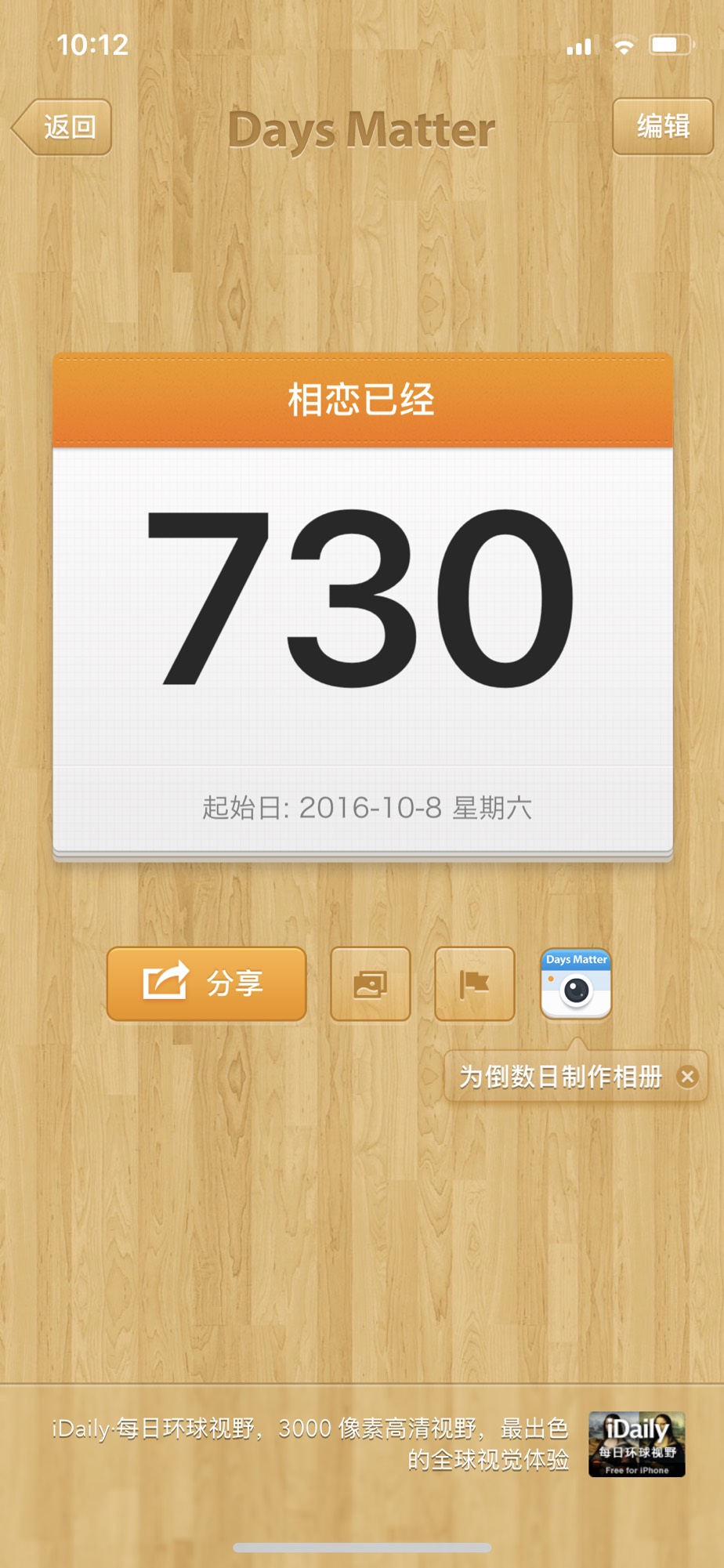Open the Days Matter camera app icon
724x1568 pixels.
coord(576,984)
